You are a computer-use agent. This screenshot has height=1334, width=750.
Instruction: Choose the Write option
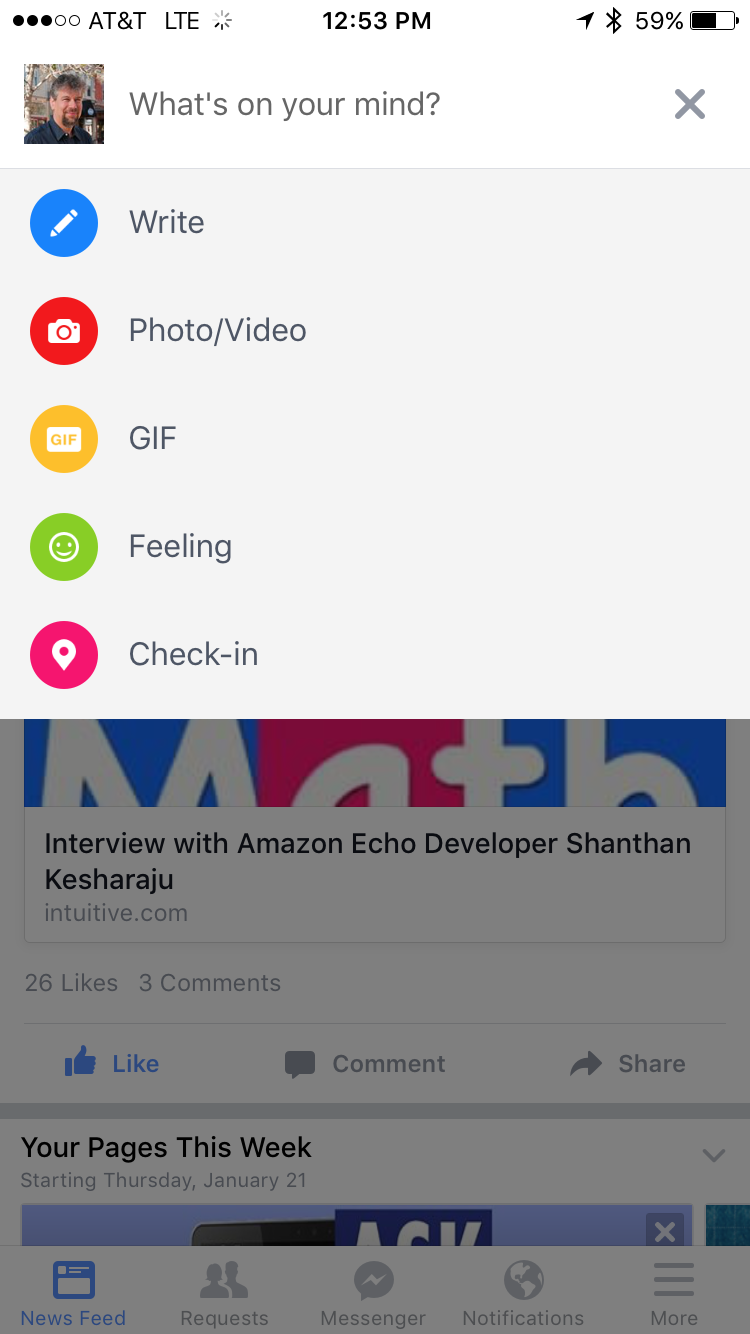click(x=166, y=222)
